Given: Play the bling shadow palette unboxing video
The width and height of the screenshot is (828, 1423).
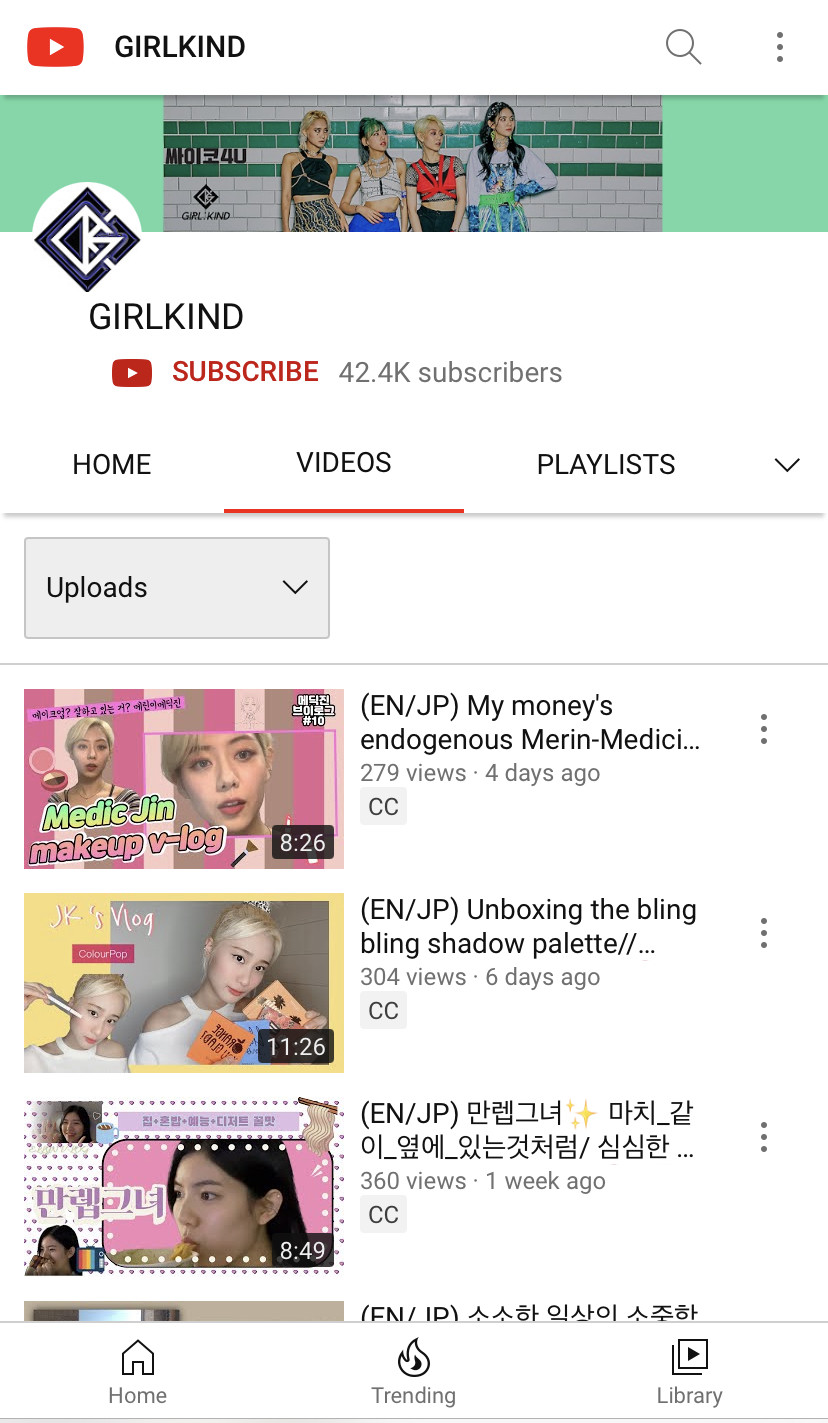Looking at the screenshot, I should pos(184,983).
